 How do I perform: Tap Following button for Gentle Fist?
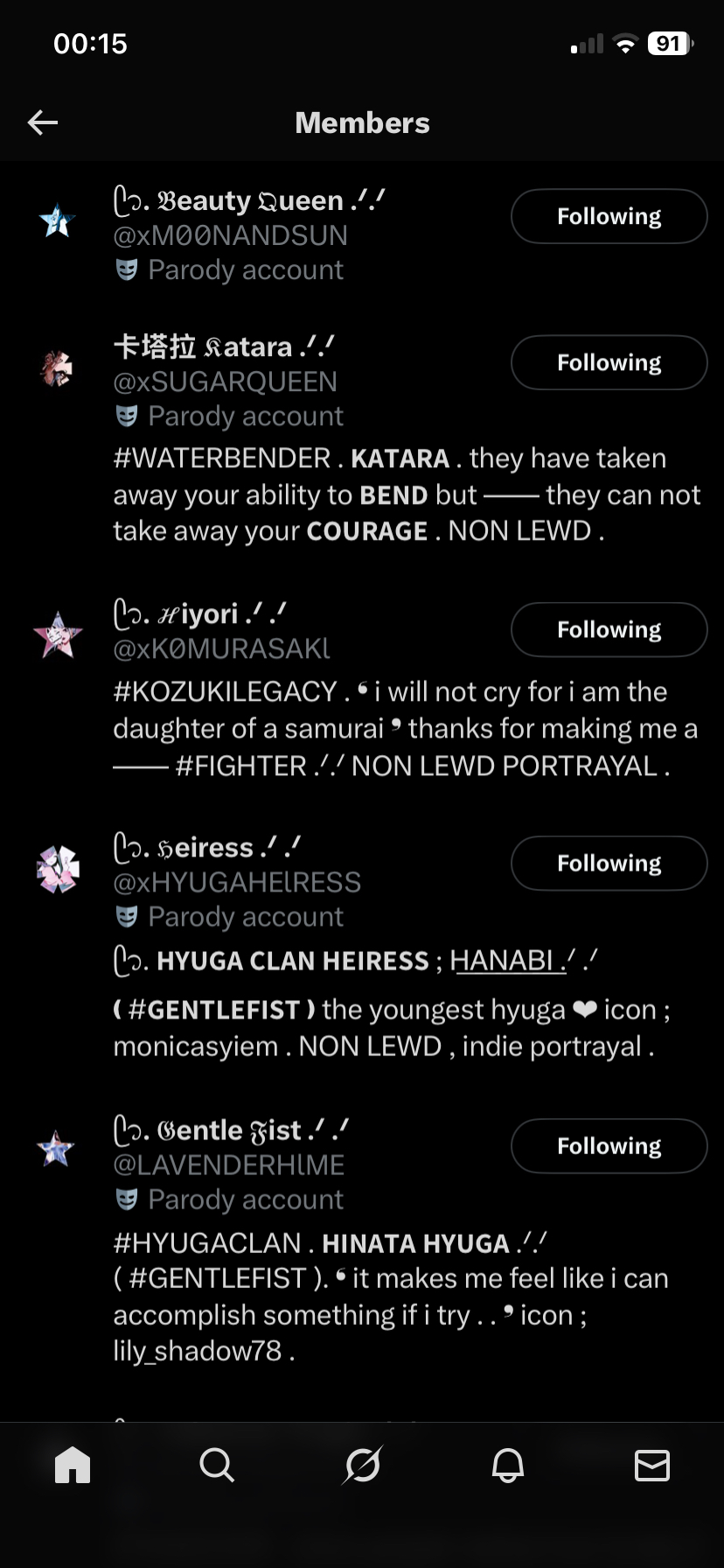pyautogui.click(x=609, y=1145)
